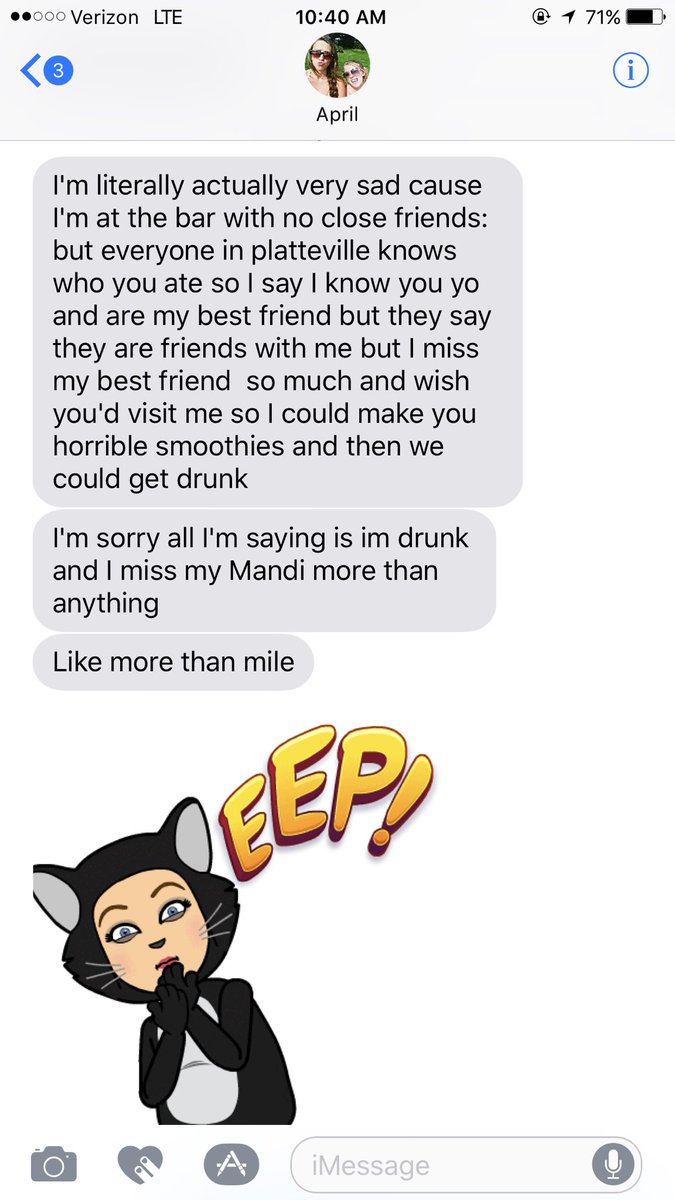The width and height of the screenshot is (675, 1200).
Task: Open the camera to attach a photo
Action: point(53,1164)
